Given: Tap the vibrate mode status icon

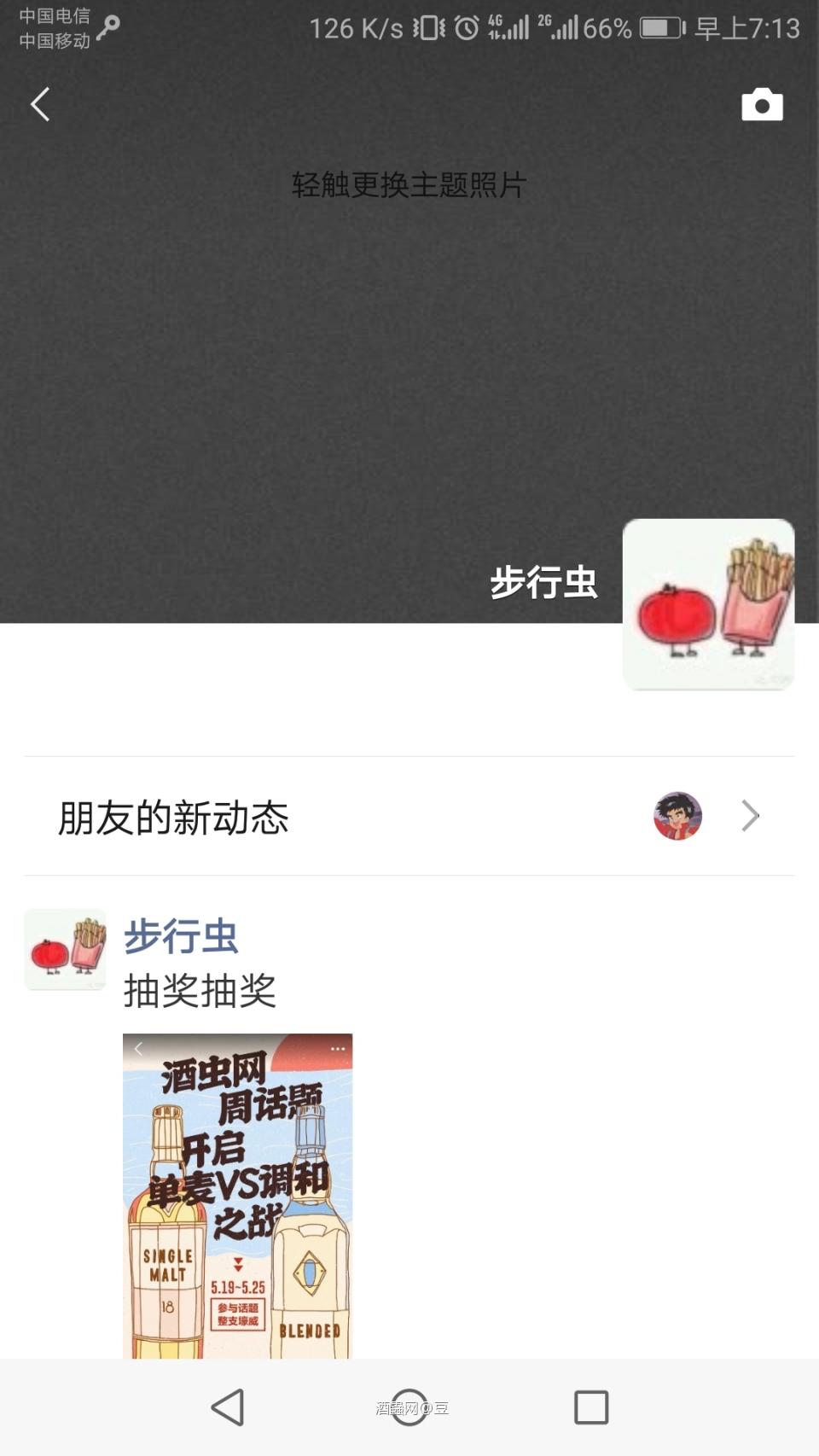Looking at the screenshot, I should pos(431,28).
